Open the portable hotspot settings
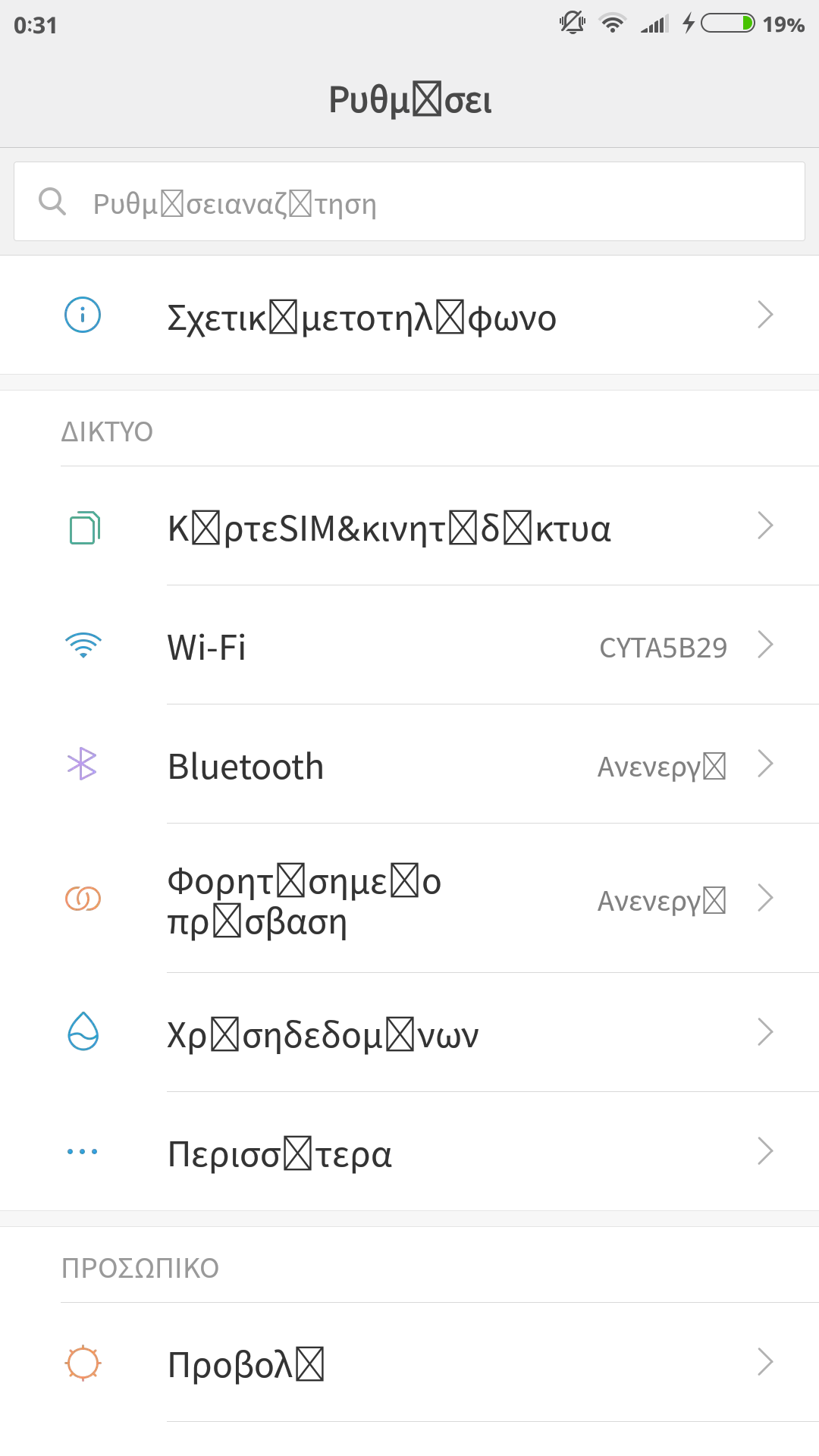 (409, 899)
